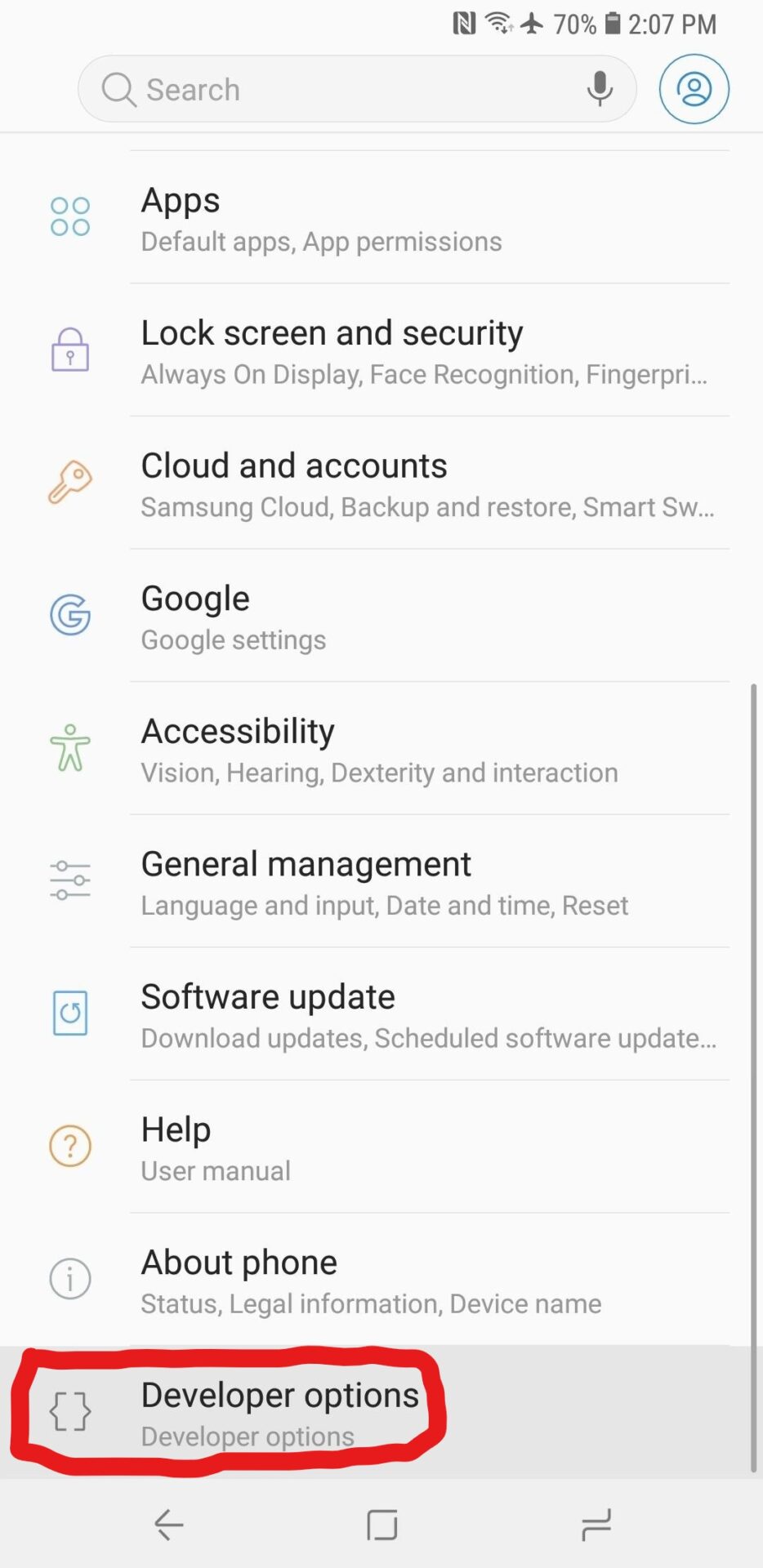Go back with the navigation bar

(169, 1524)
